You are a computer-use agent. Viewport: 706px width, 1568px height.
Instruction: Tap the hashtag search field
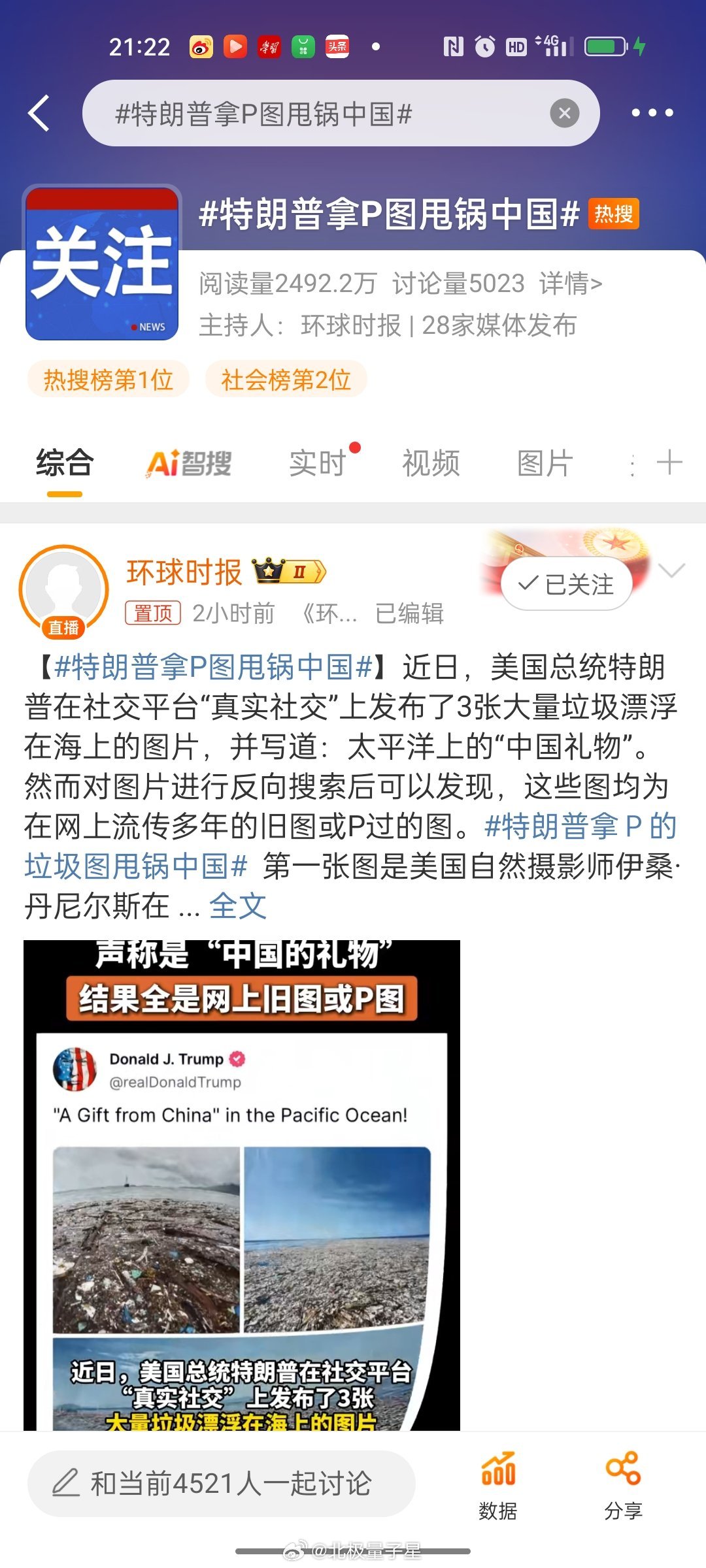[314, 114]
